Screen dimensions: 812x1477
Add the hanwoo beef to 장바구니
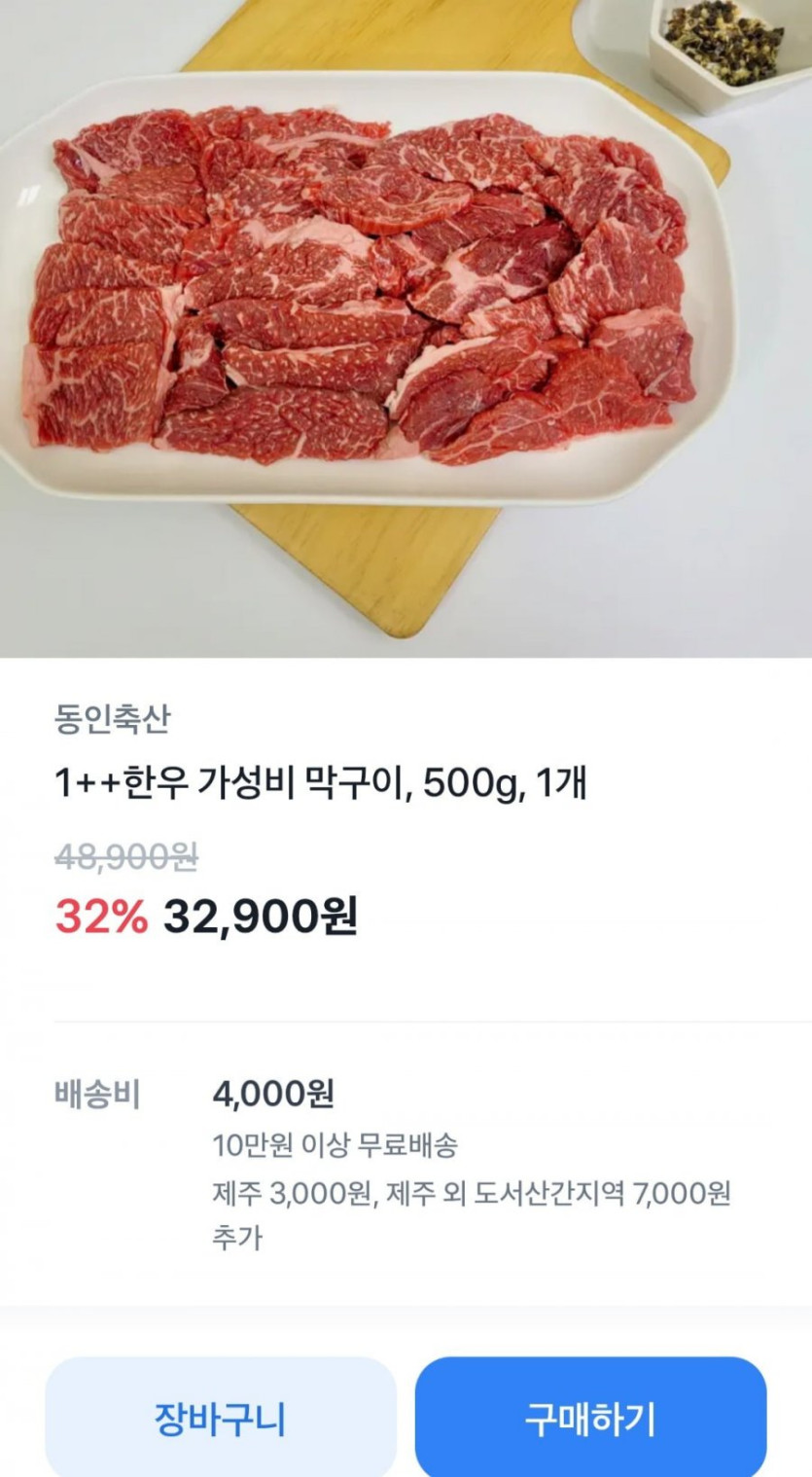coord(220,1419)
